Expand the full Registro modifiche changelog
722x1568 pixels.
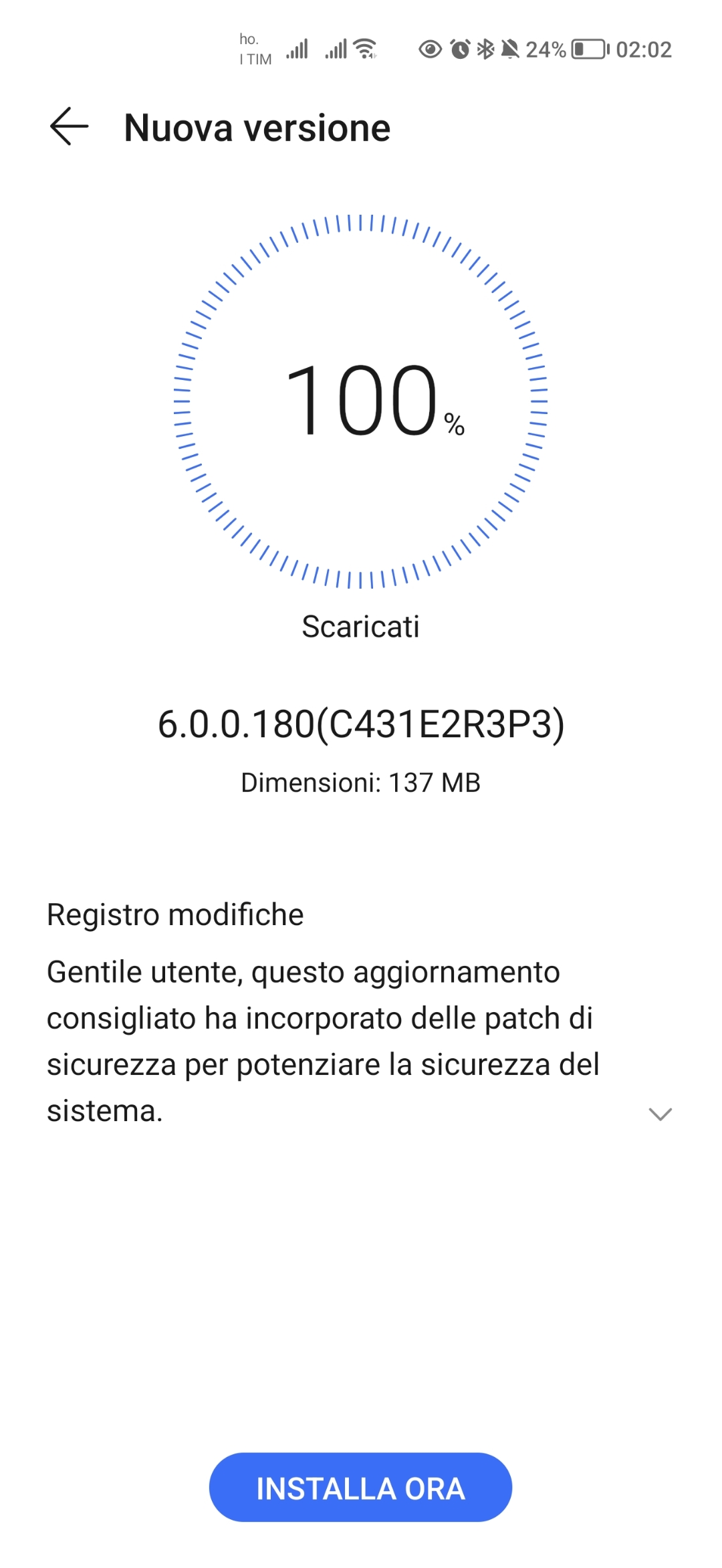coord(660,1112)
